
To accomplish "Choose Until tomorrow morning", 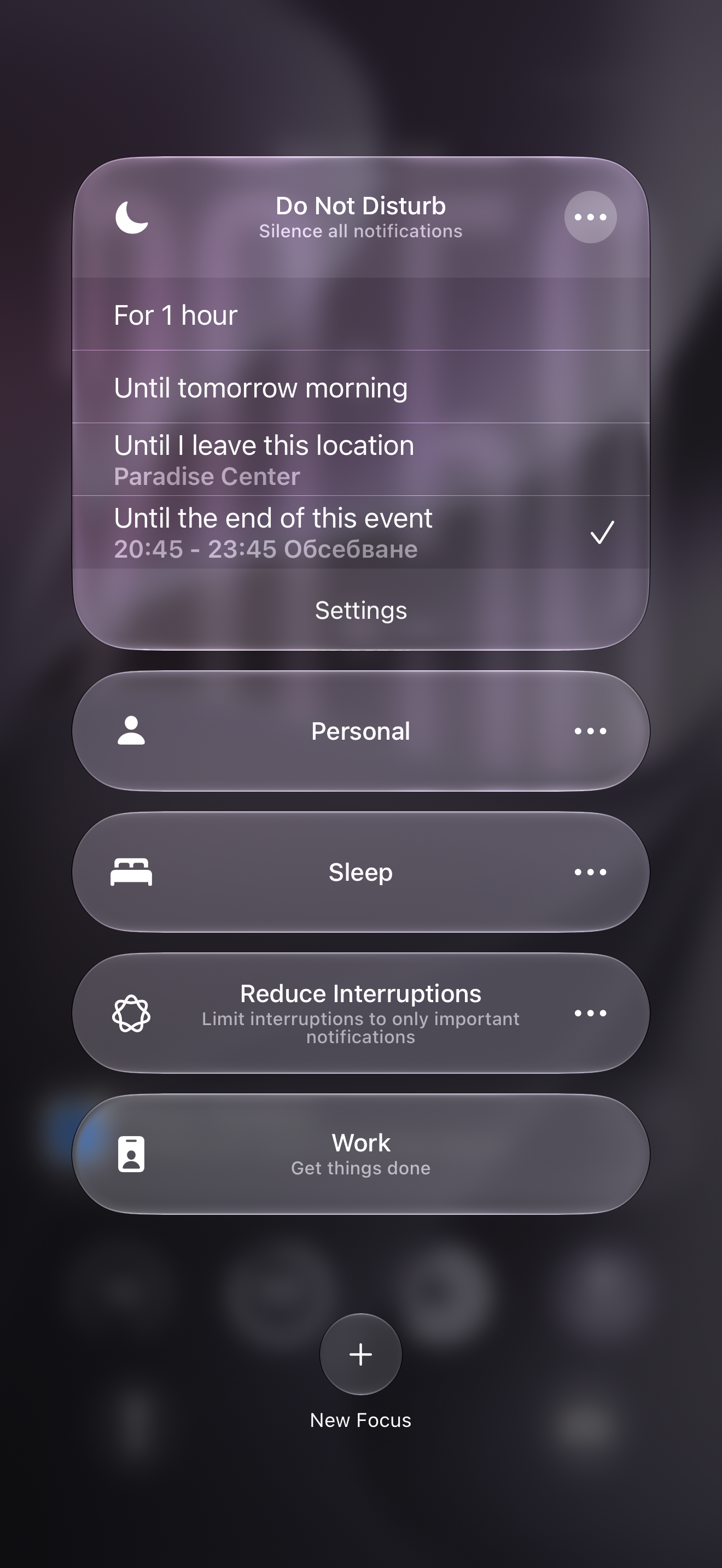I will point(361,387).
